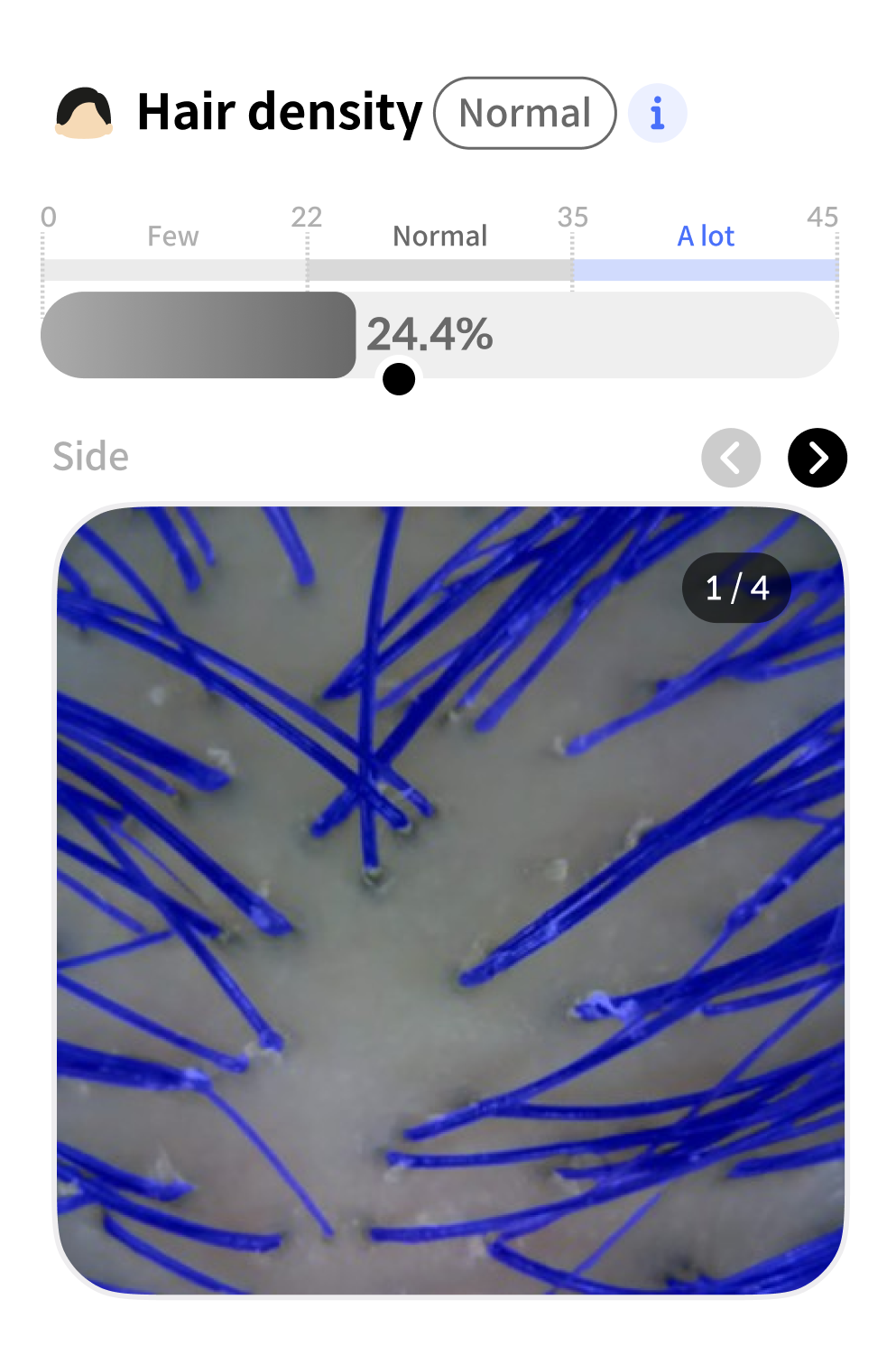Click the 'A lot' blue text link
Image resolution: width=896 pixels, height=1346 pixels.
706,236
